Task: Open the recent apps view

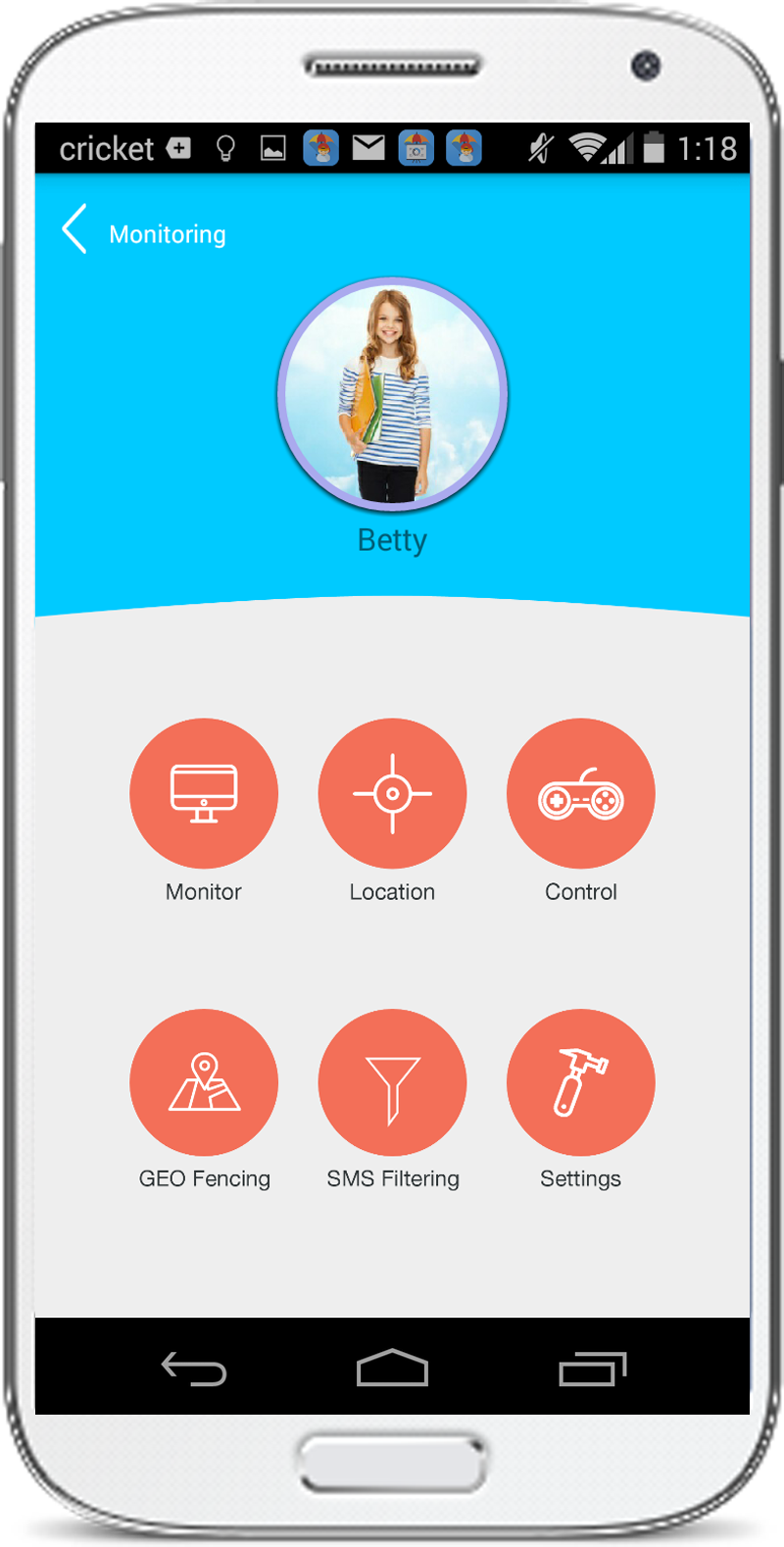Action: tap(592, 1368)
